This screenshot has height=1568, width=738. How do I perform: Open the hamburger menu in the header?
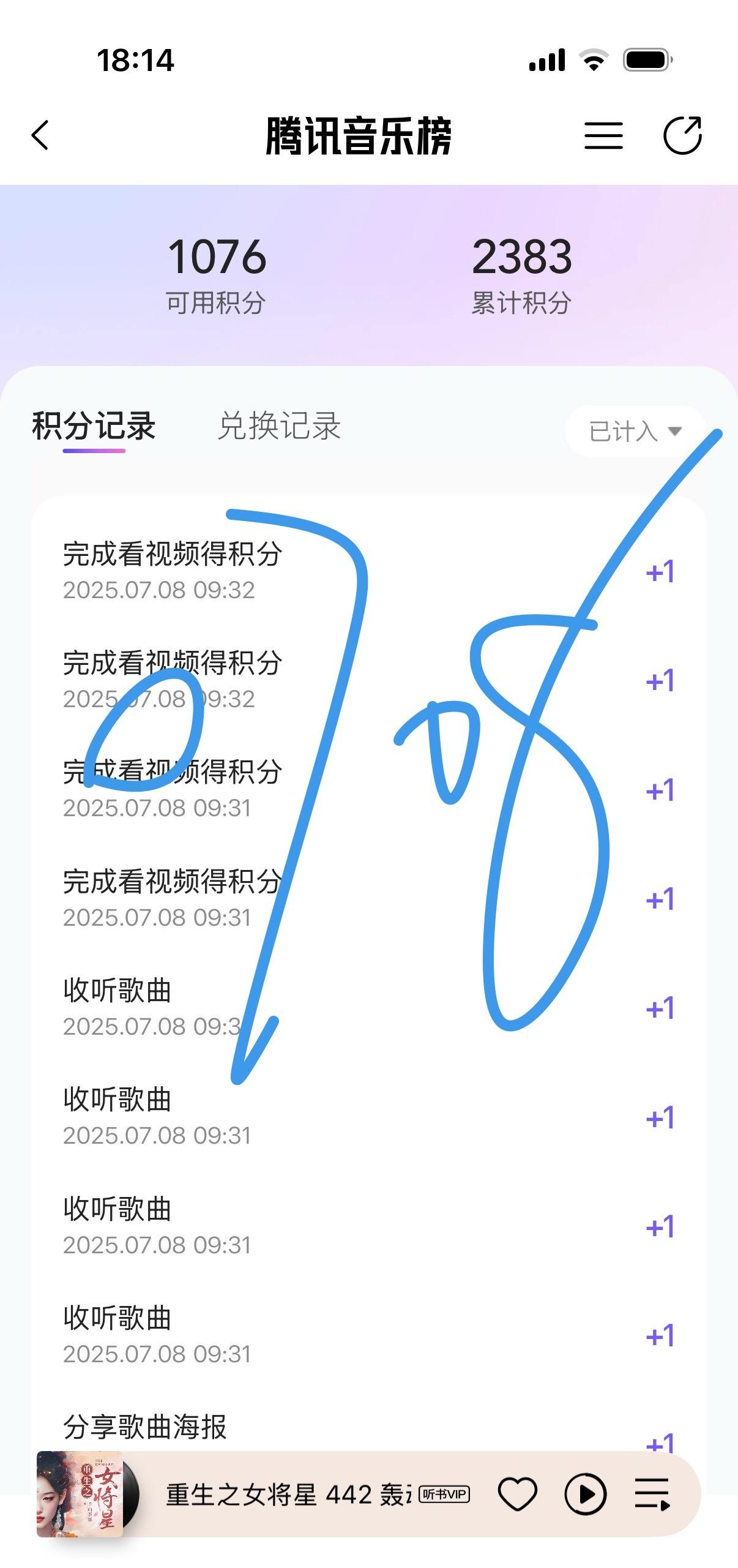pyautogui.click(x=603, y=135)
